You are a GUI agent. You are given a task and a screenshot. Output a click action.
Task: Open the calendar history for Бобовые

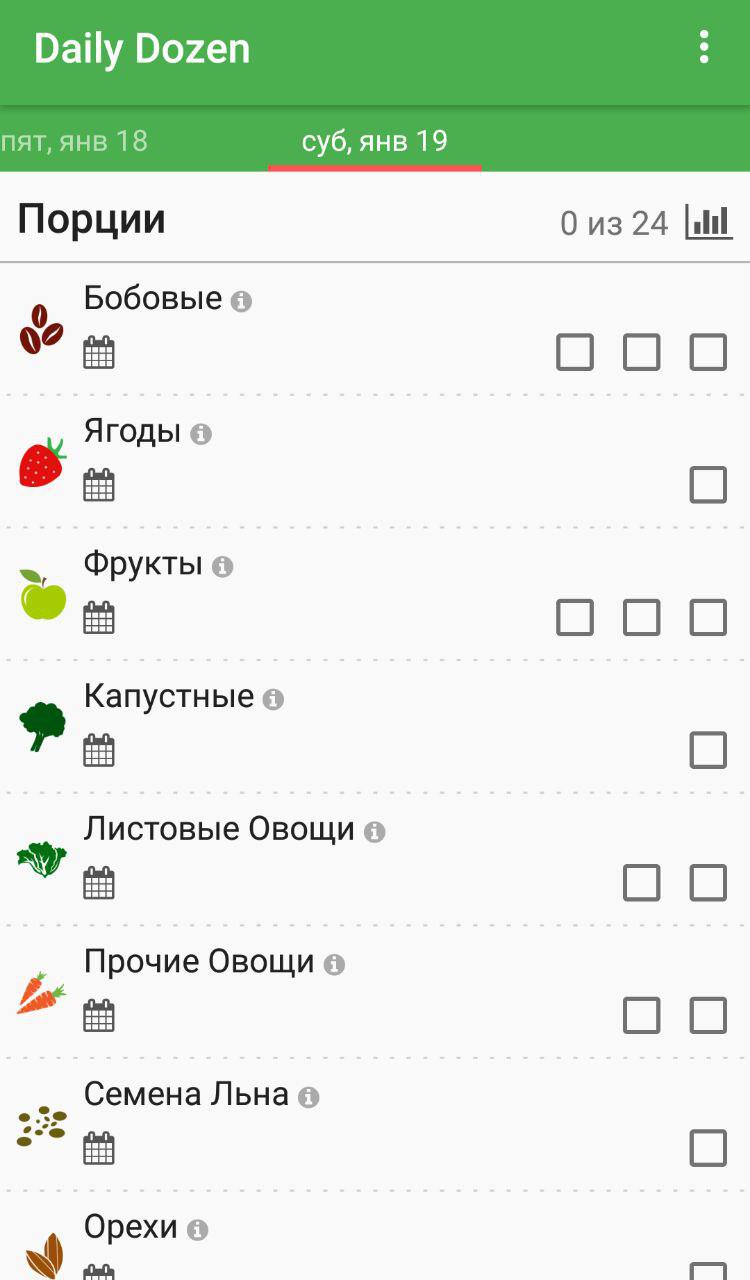tap(99, 353)
